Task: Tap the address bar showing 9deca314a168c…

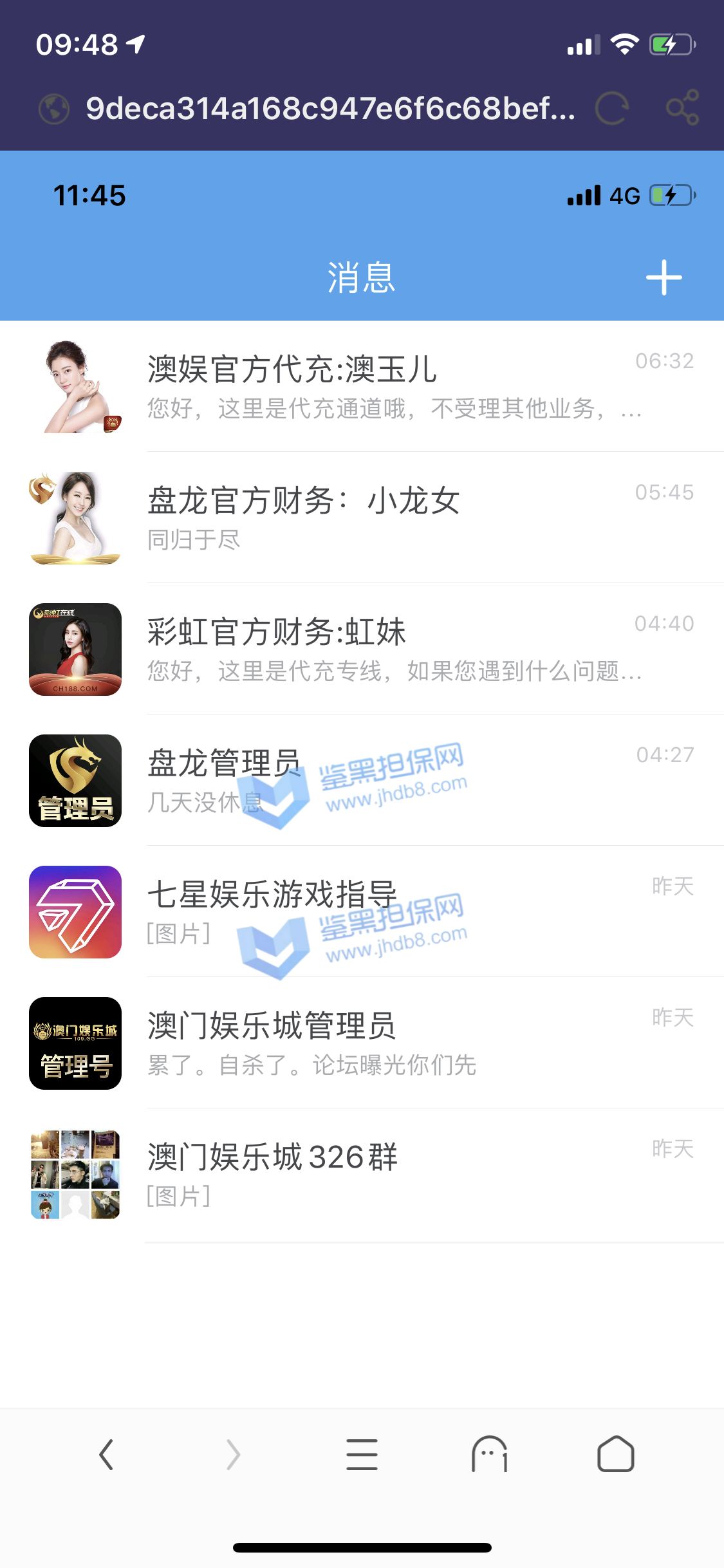Action: (330, 108)
